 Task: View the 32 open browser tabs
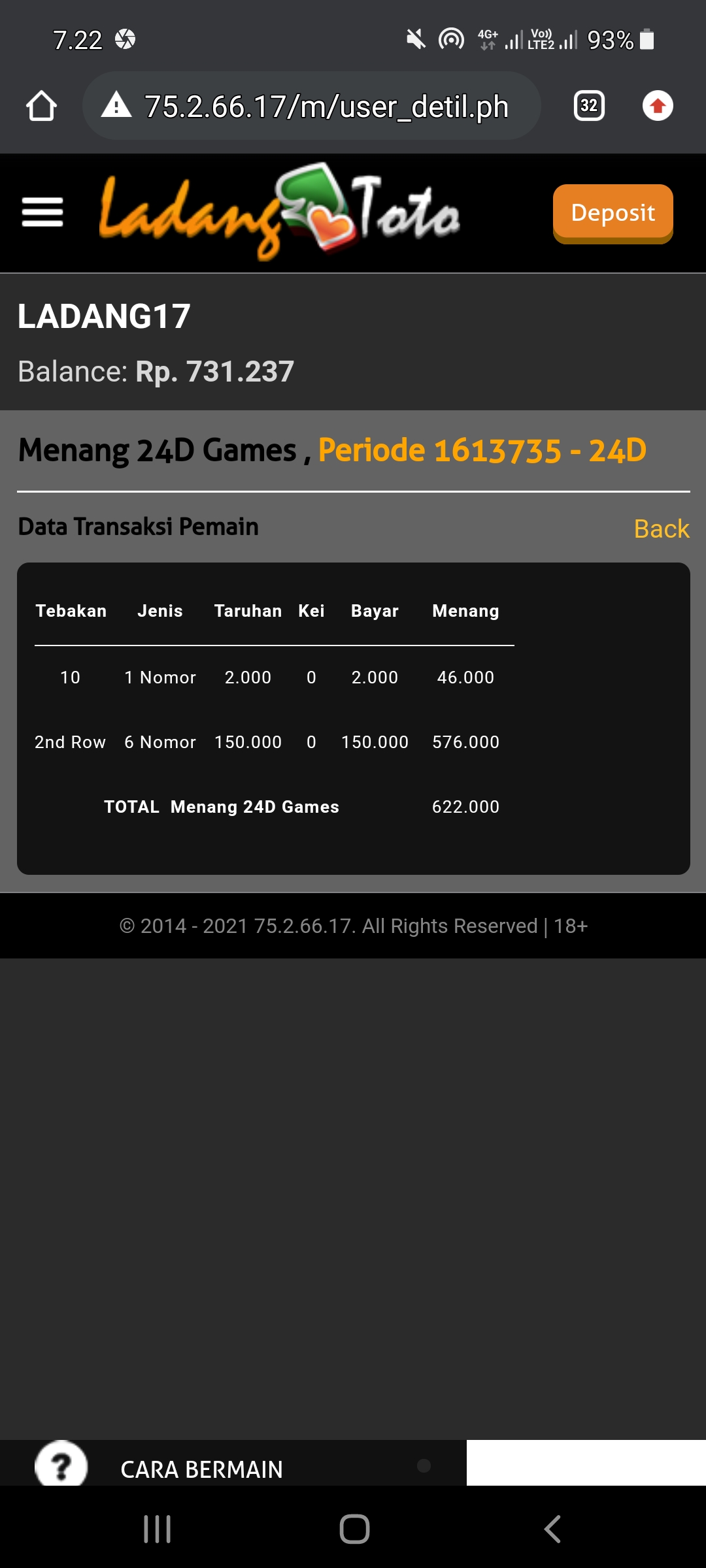point(588,106)
